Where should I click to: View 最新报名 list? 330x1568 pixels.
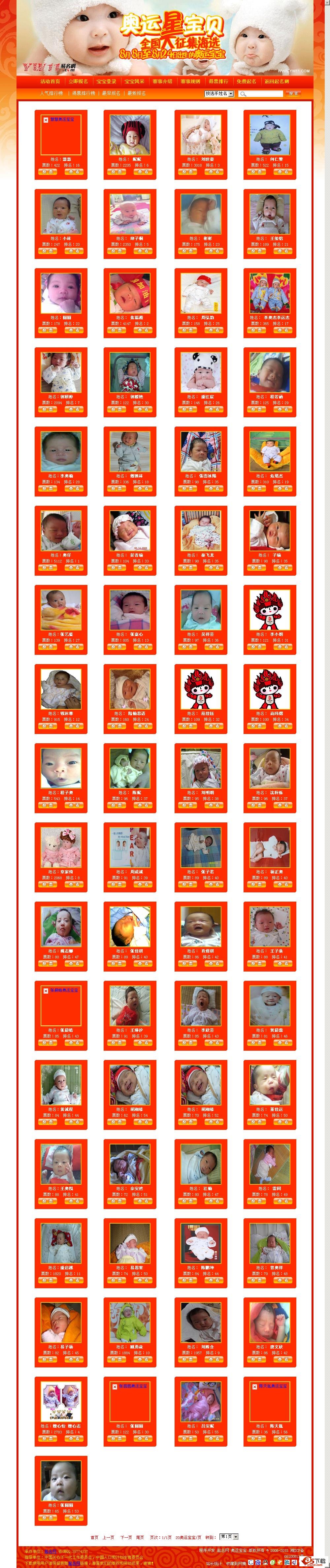tap(136, 94)
